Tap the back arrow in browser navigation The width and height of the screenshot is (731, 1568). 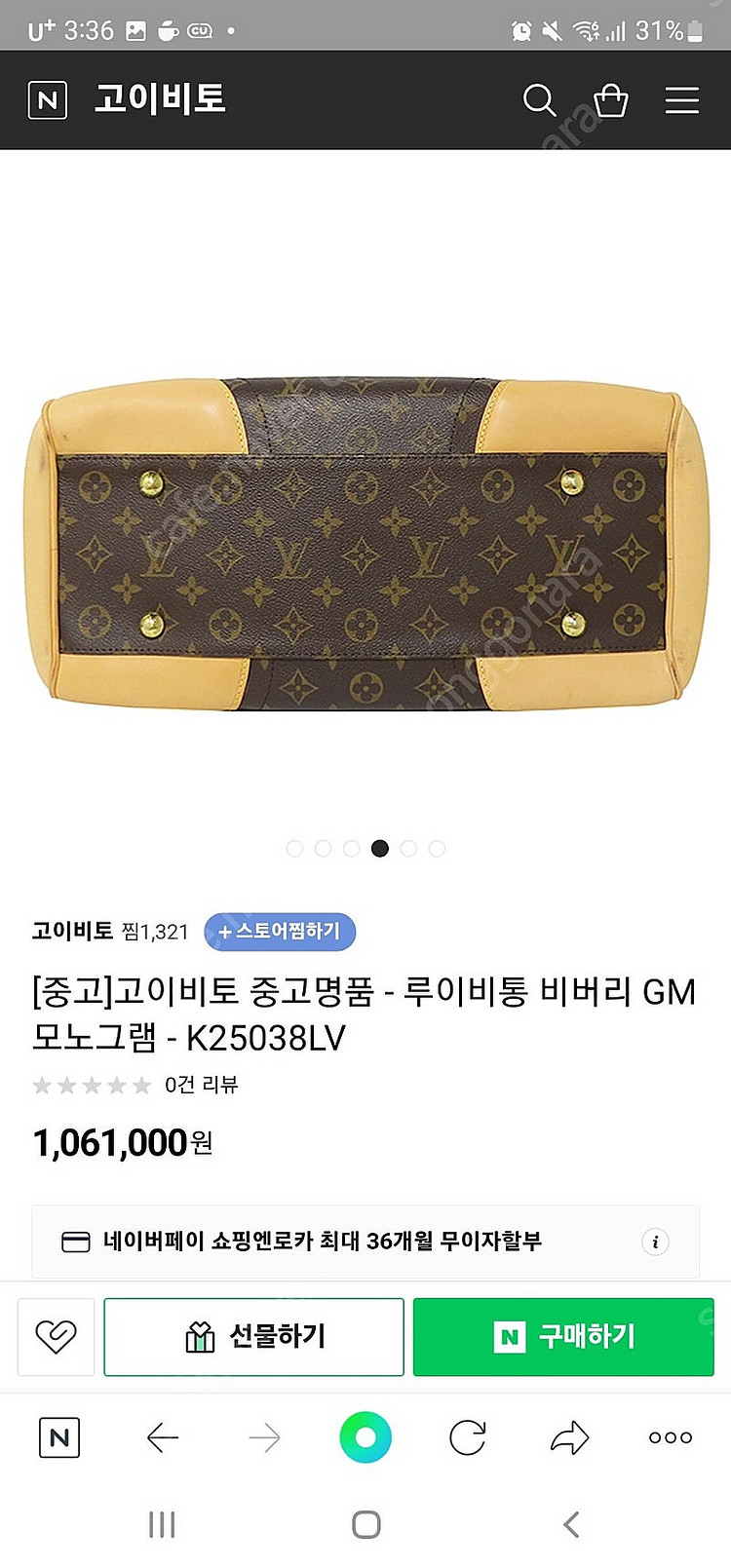tap(163, 1436)
